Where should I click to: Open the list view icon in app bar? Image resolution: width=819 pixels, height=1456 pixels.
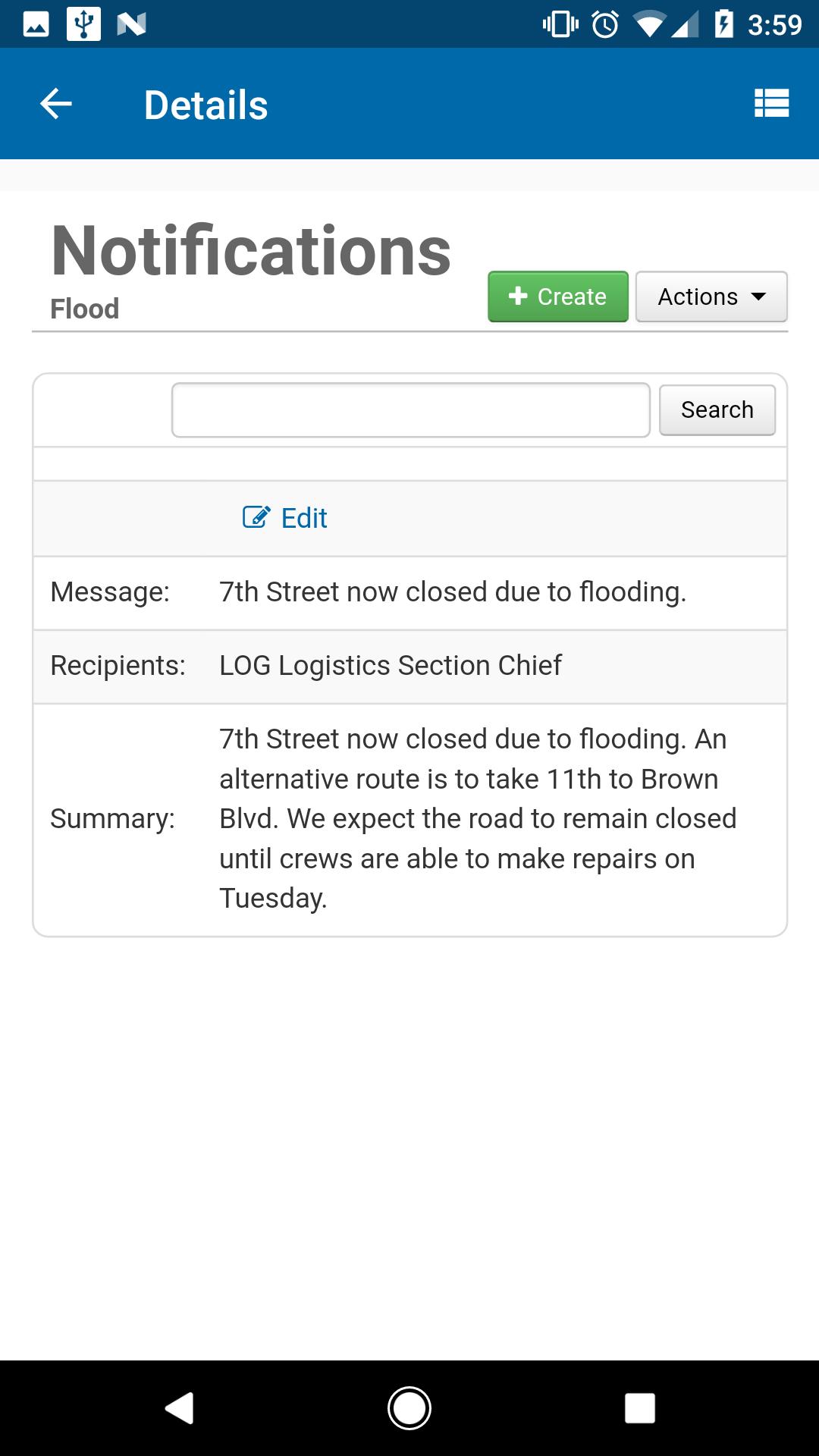pyautogui.click(x=771, y=103)
